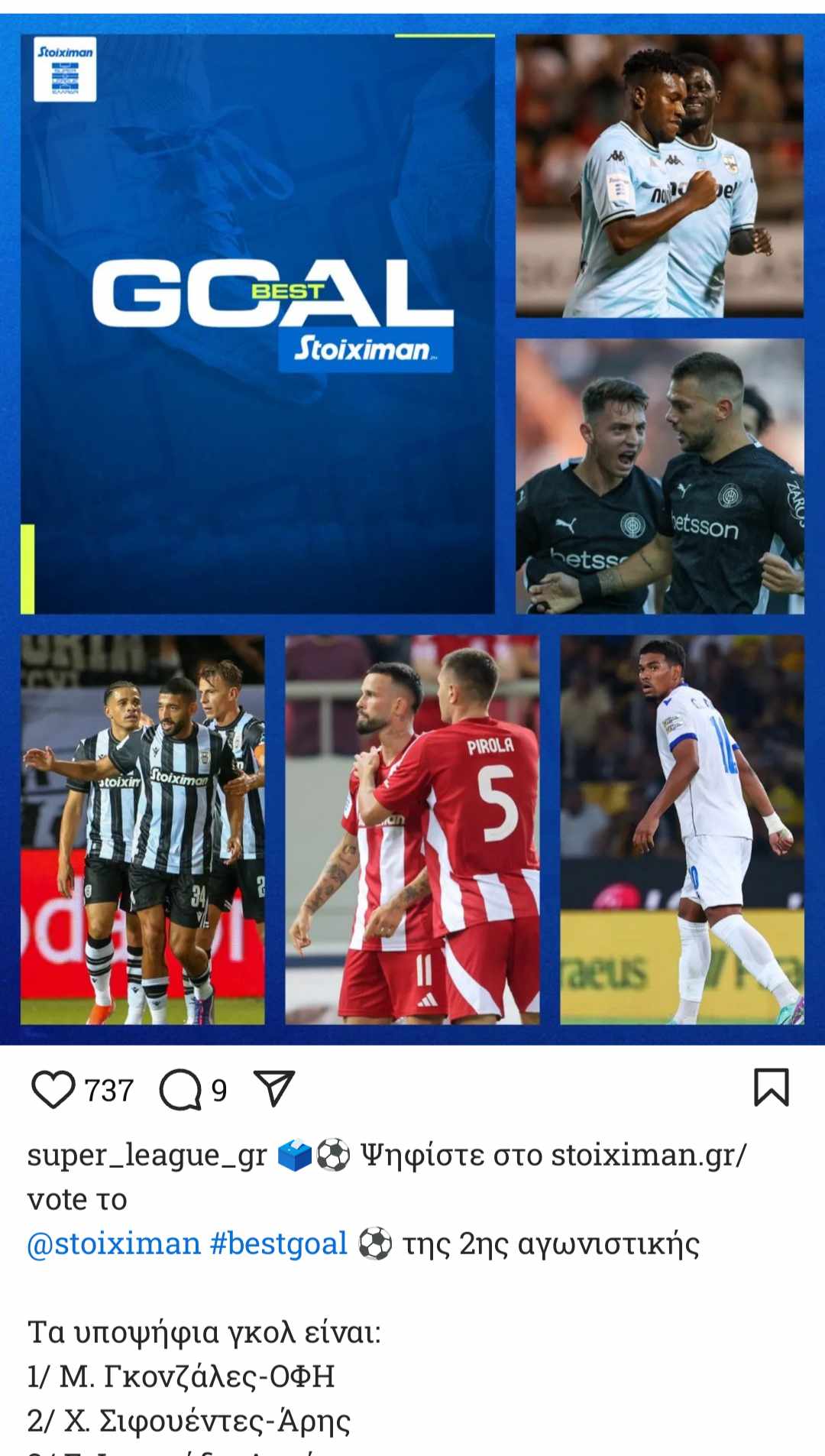
Task: Like the super_league_gr post
Action: tap(53, 1090)
